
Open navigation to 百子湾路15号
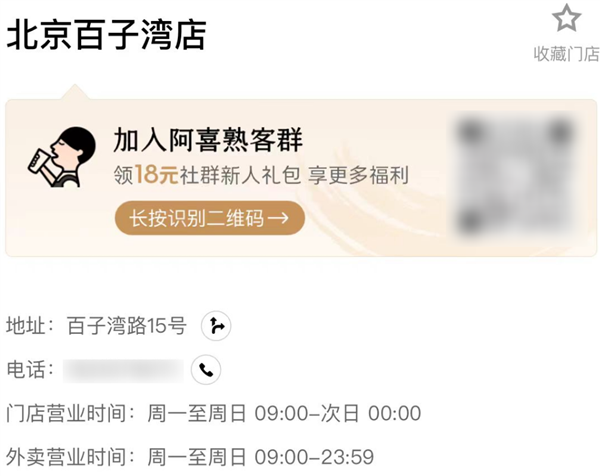coord(216,326)
